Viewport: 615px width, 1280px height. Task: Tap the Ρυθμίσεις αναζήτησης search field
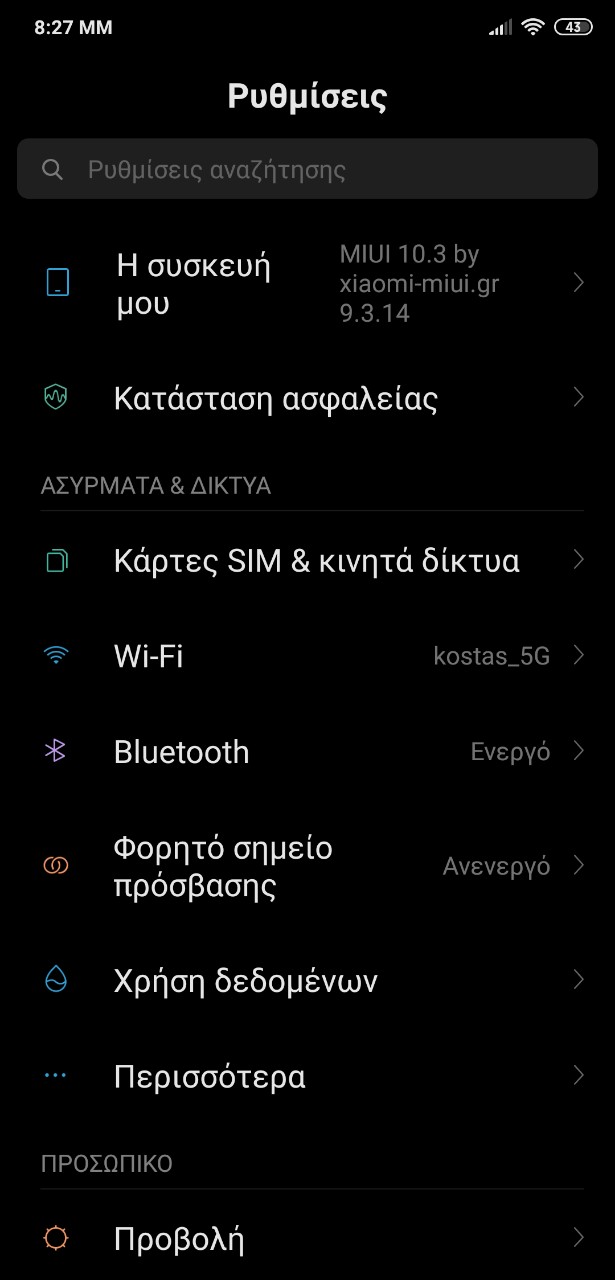click(x=307, y=169)
